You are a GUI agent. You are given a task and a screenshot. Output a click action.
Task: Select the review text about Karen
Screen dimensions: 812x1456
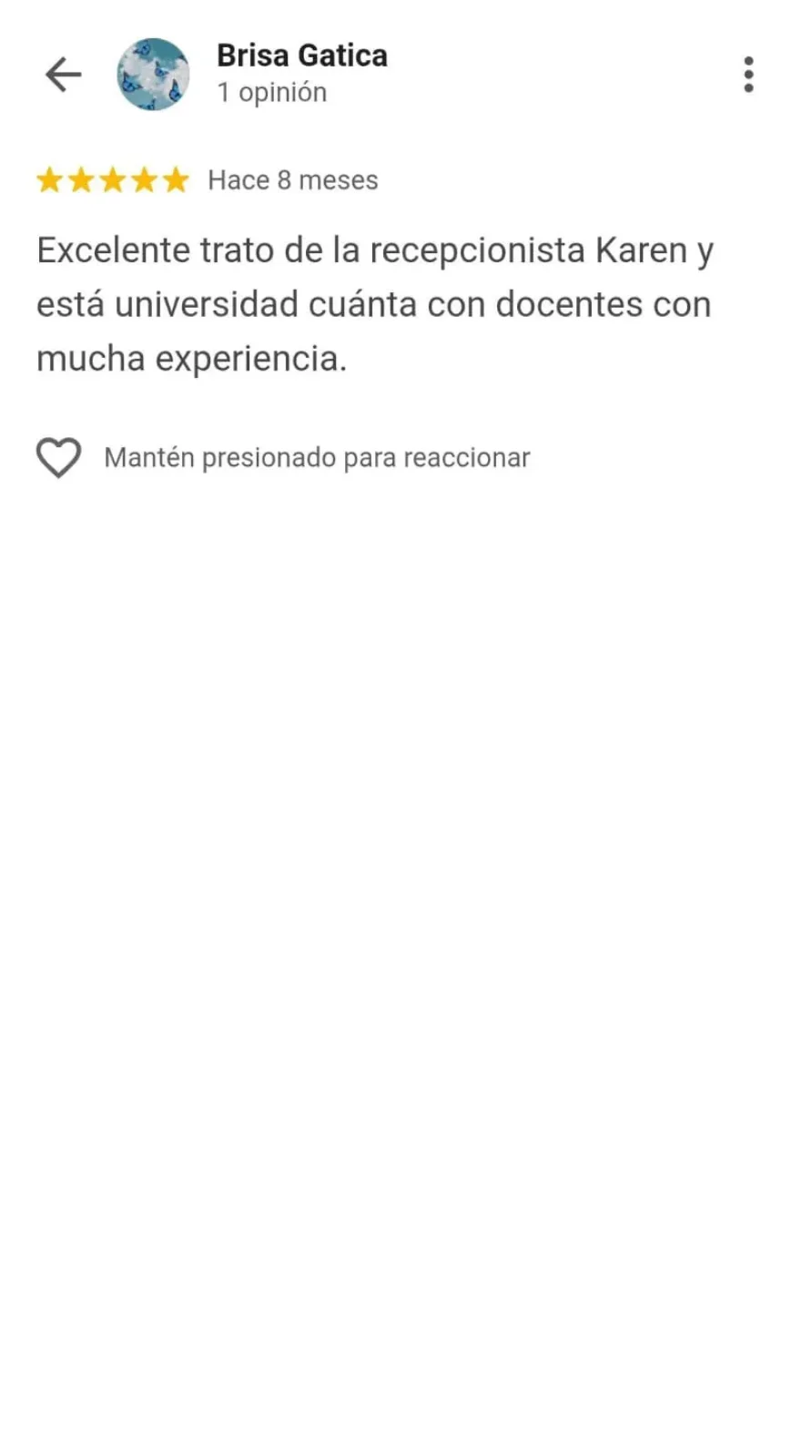click(374, 303)
